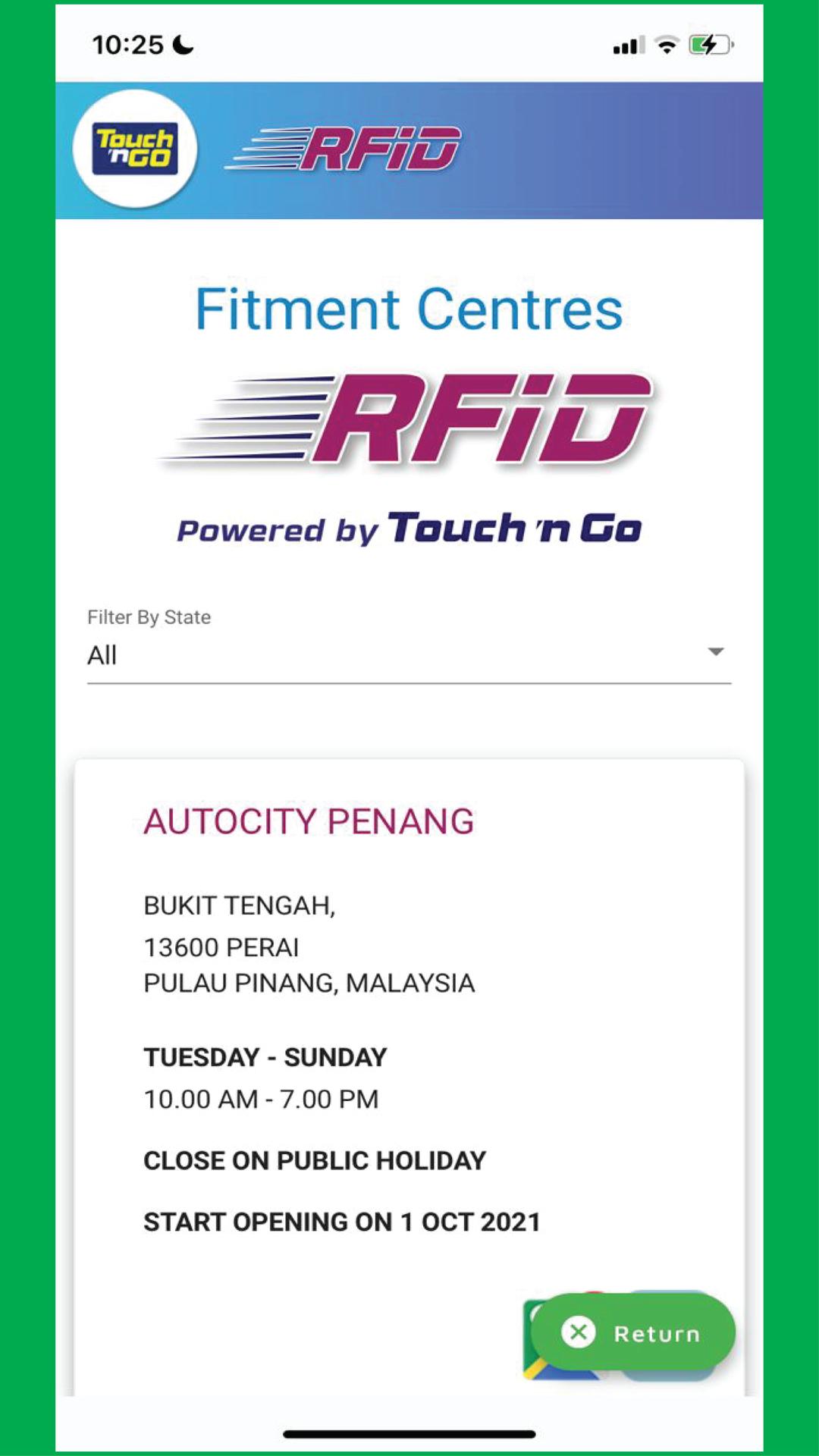The height and width of the screenshot is (1456, 819).
Task: Open the Filter By State dropdown
Action: (409, 654)
